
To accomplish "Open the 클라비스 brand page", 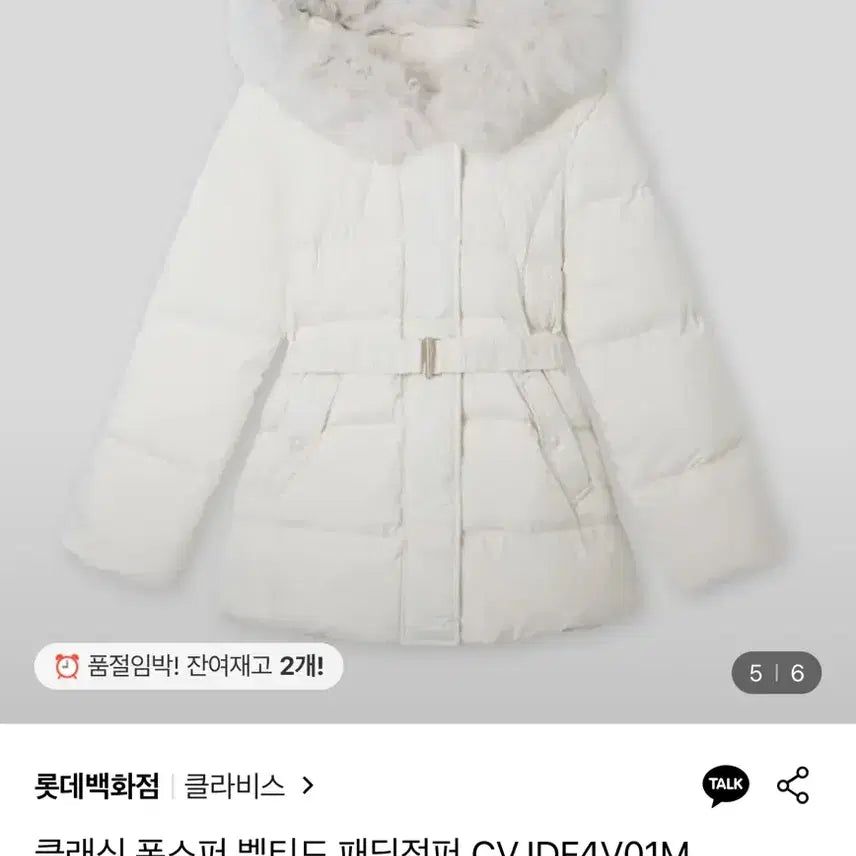I will click(246, 785).
